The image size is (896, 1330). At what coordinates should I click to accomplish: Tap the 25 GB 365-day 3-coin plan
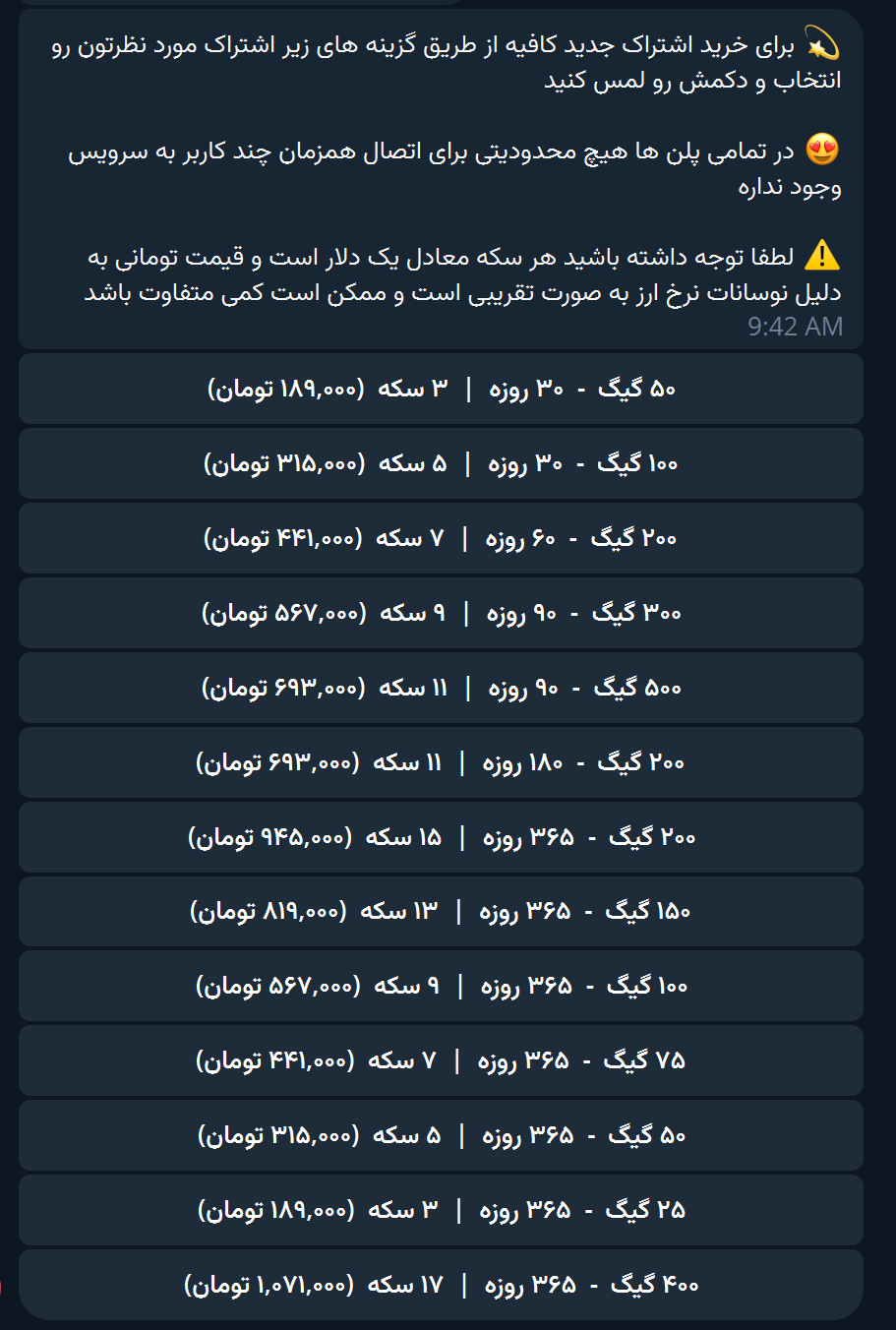[441, 1210]
